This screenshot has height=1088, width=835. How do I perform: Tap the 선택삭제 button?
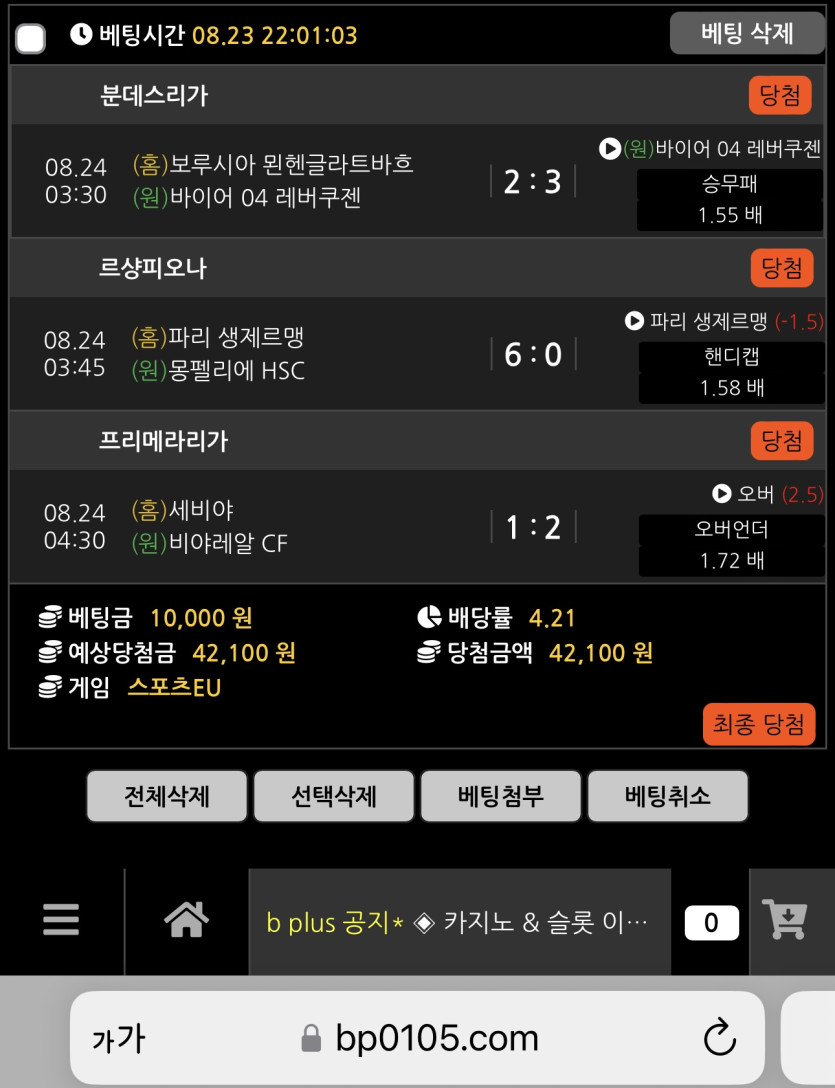(333, 796)
